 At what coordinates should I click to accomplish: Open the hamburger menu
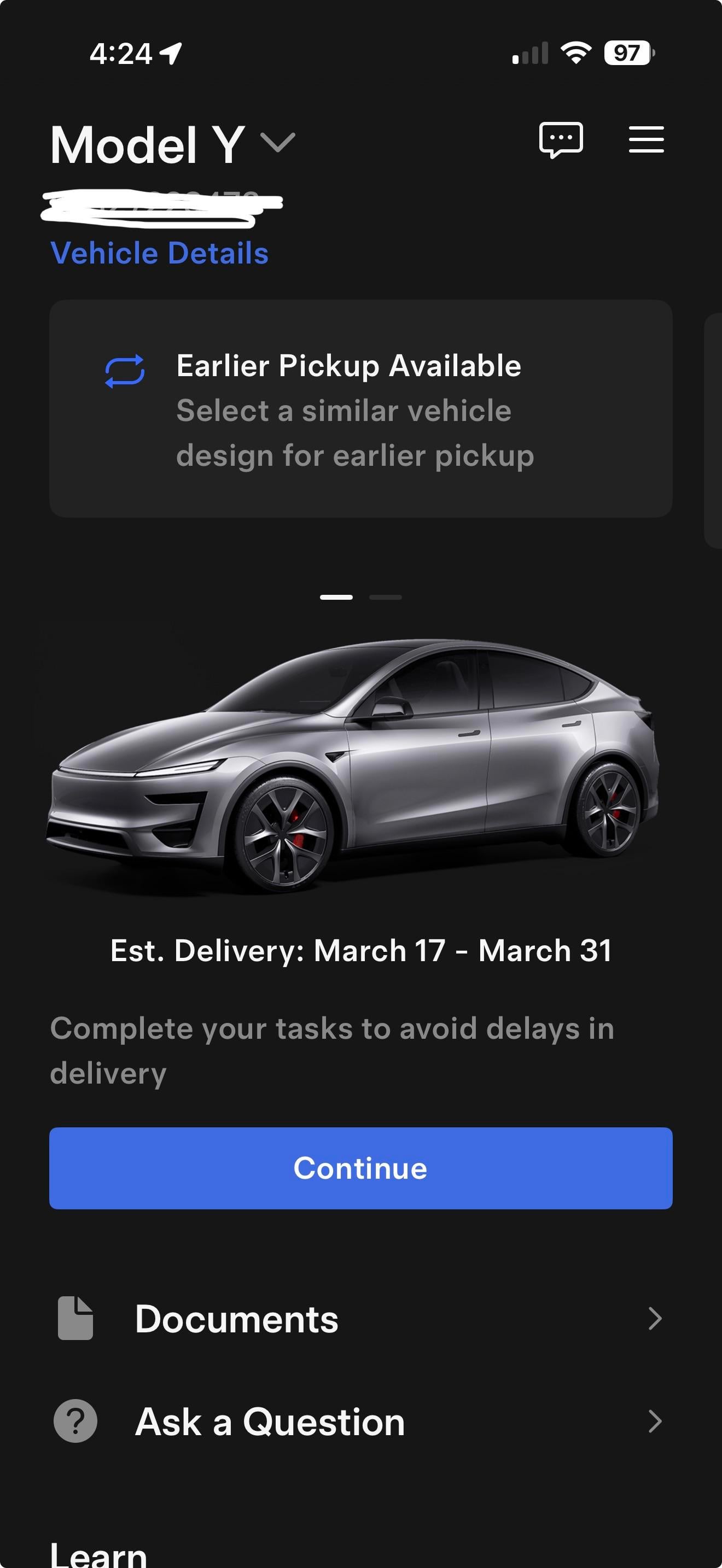tap(646, 139)
